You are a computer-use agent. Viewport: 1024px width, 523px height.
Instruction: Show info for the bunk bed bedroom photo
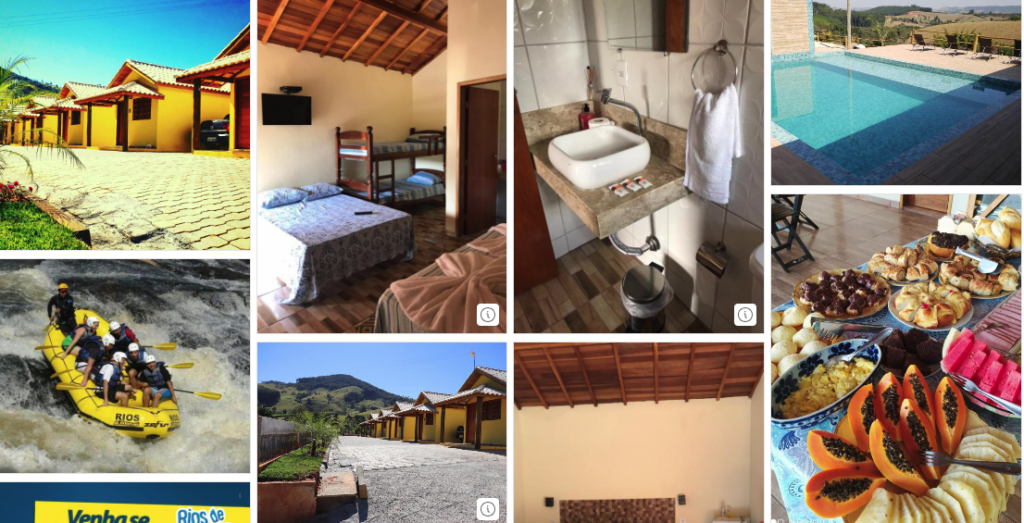click(x=488, y=314)
